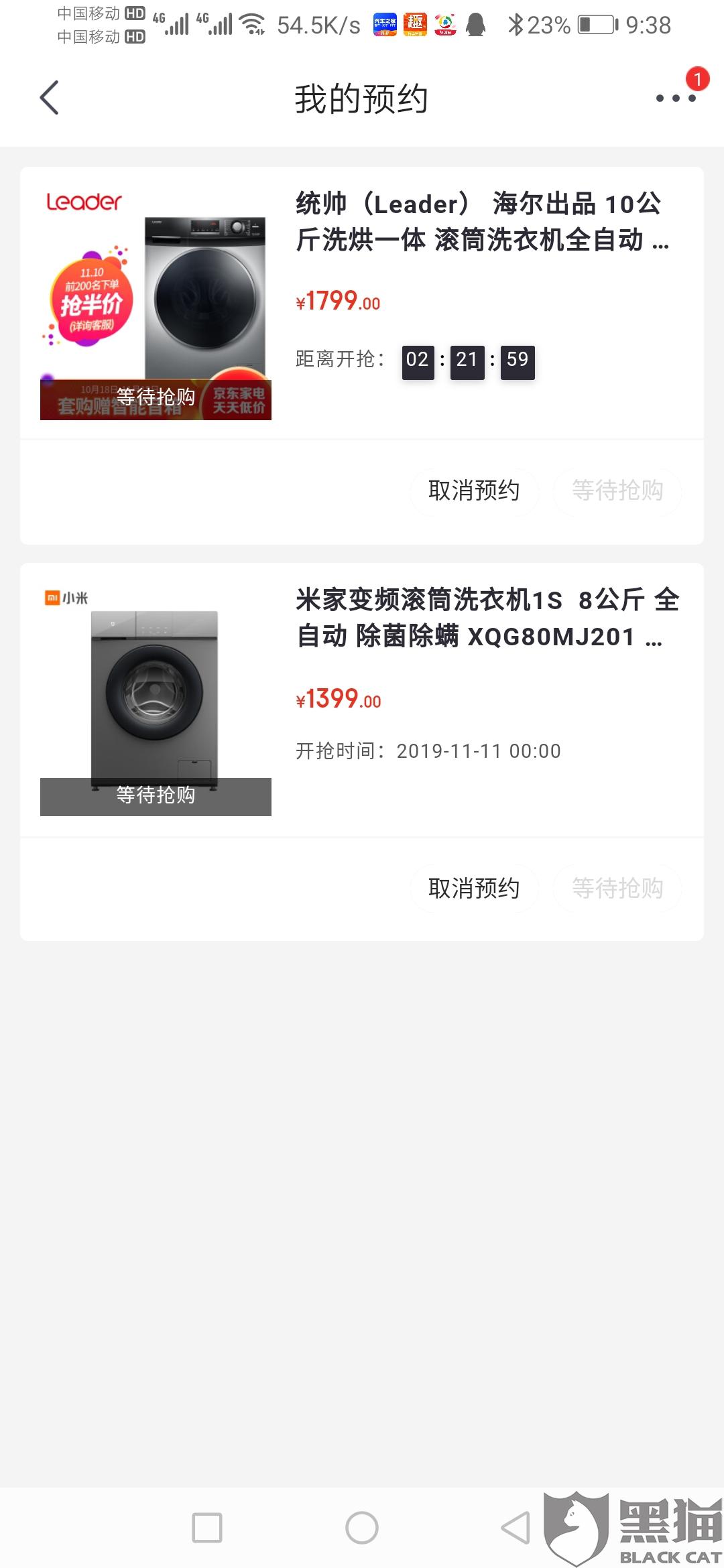The width and height of the screenshot is (724, 1568).
Task: Open the system recent apps view
Action: pyautogui.click(x=207, y=1528)
